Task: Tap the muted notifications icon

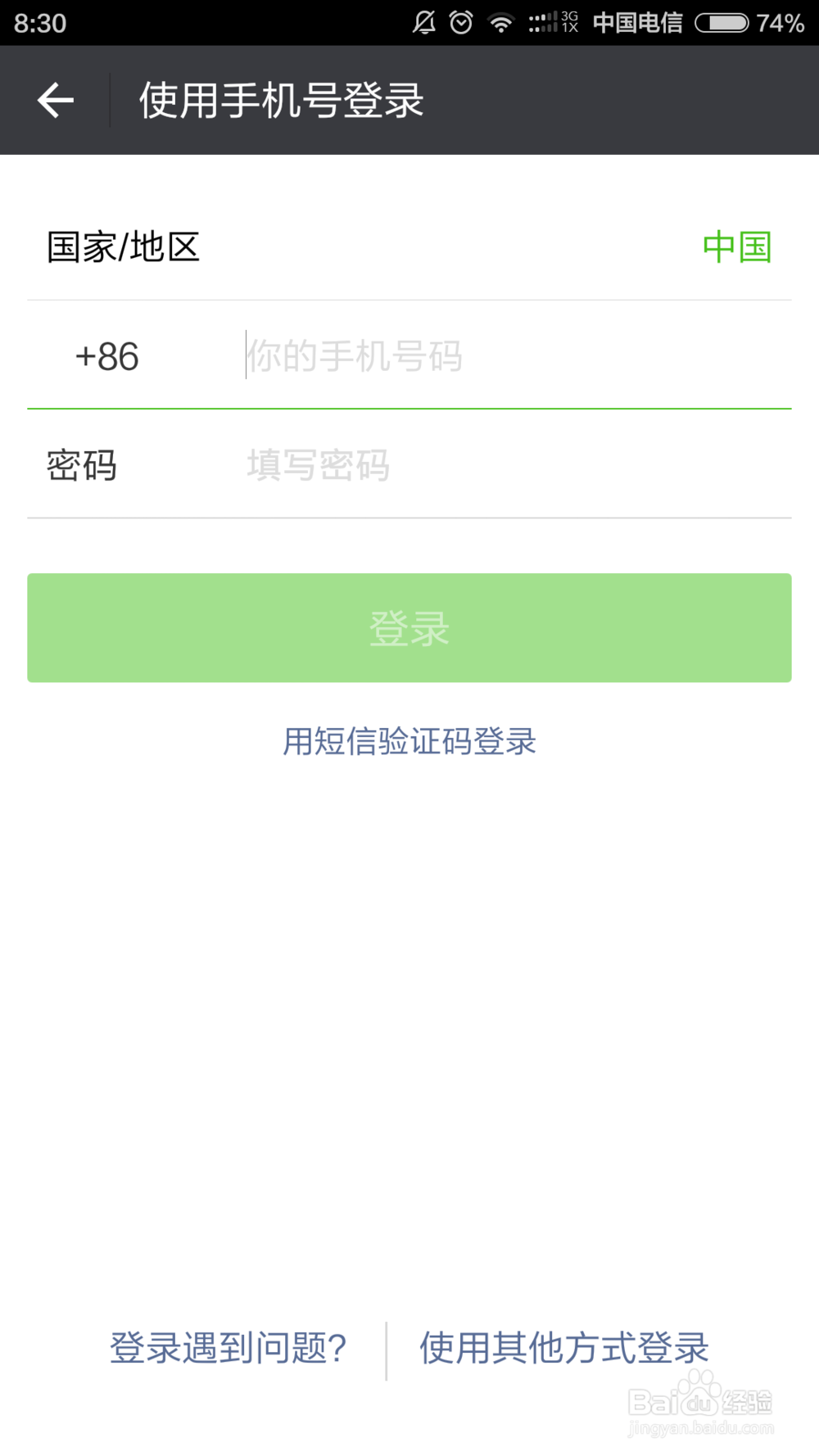Action: coord(423,23)
